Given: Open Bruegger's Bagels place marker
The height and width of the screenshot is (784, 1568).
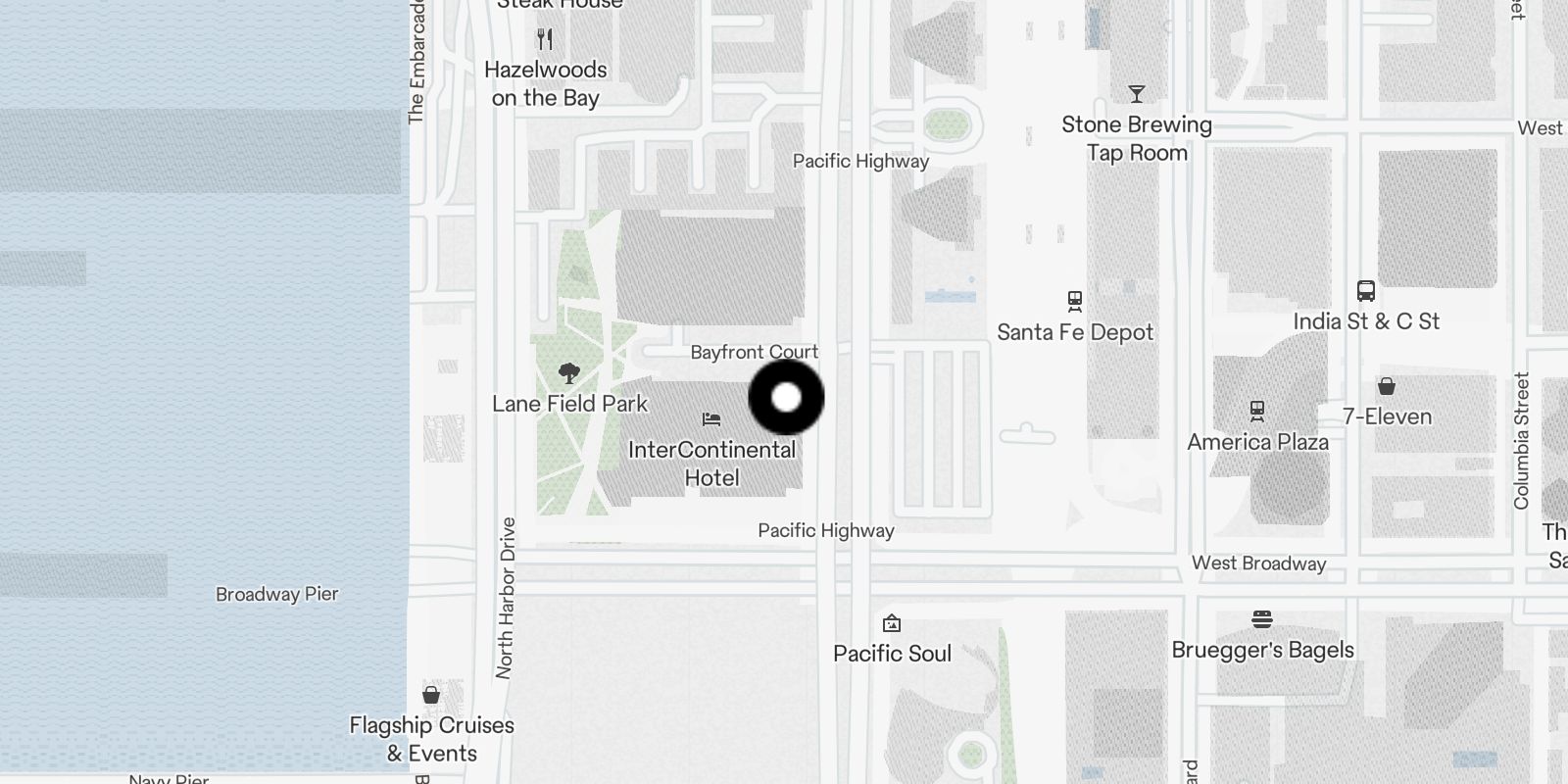Looking at the screenshot, I should pyautogui.click(x=1261, y=619).
